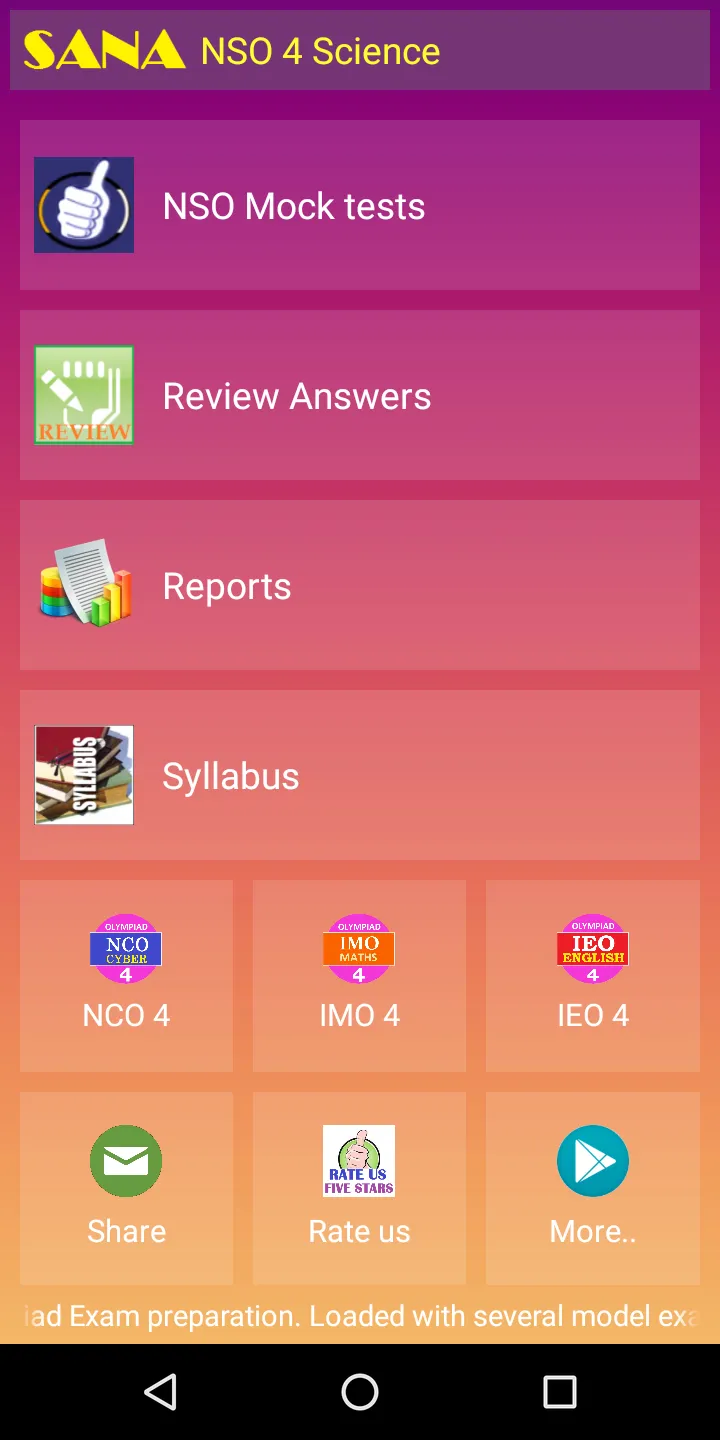Open the IMO Maths Olympiad badge icon
Screen dimensions: 720x1440
359,948
